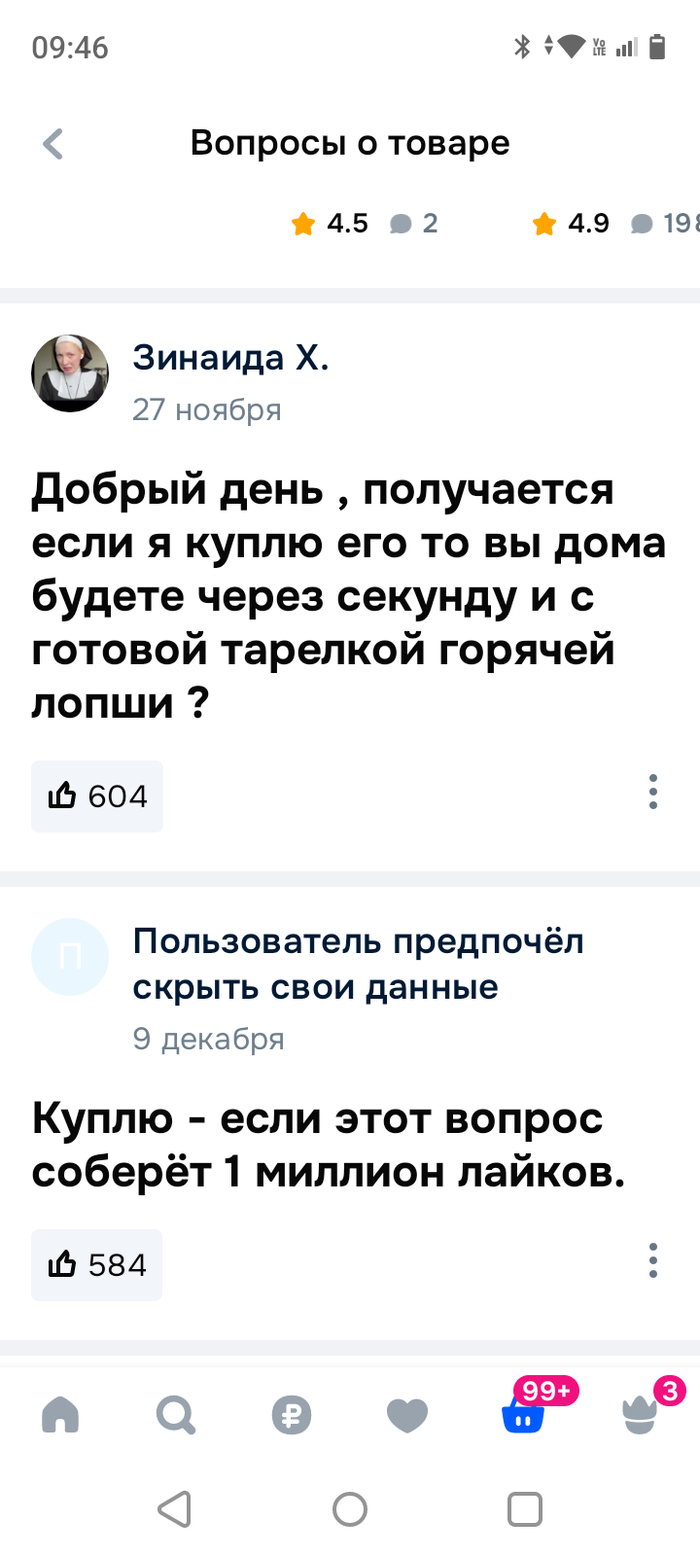Open system recent apps
The height and width of the screenshot is (1556, 700).
pyautogui.click(x=524, y=1507)
